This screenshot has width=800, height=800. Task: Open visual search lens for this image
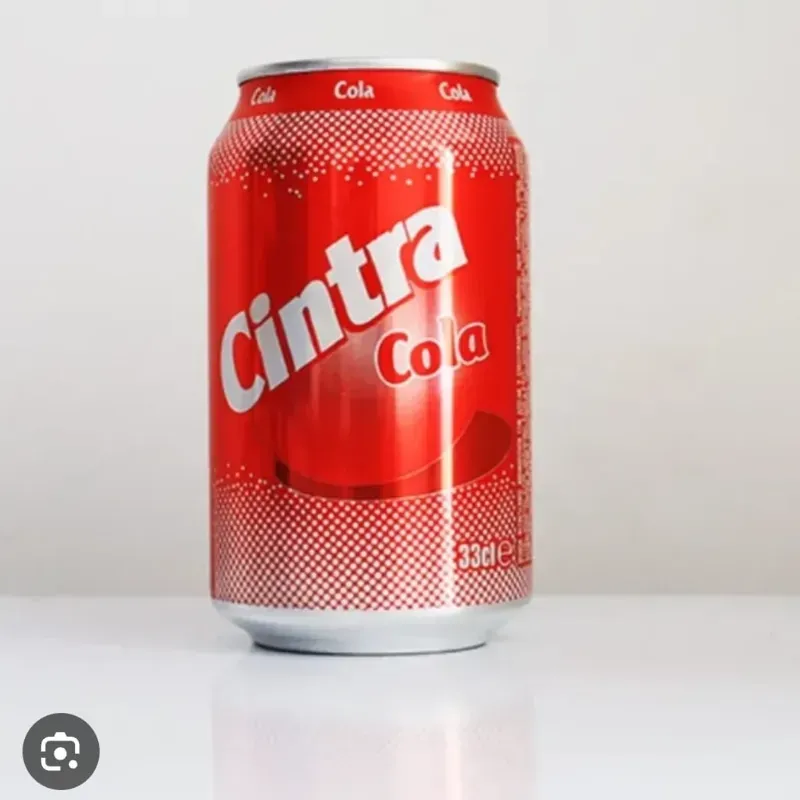click(61, 751)
